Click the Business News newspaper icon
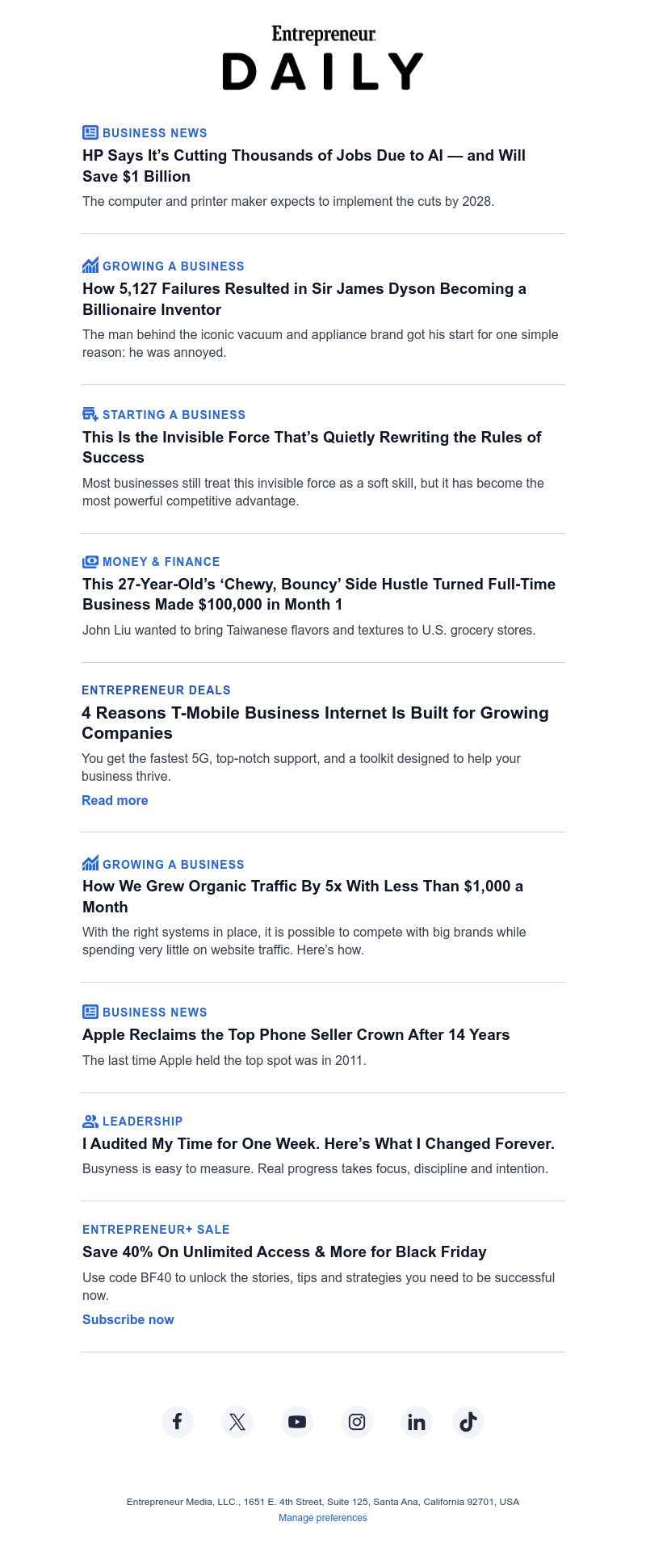This screenshot has width=646, height=1568. click(90, 132)
